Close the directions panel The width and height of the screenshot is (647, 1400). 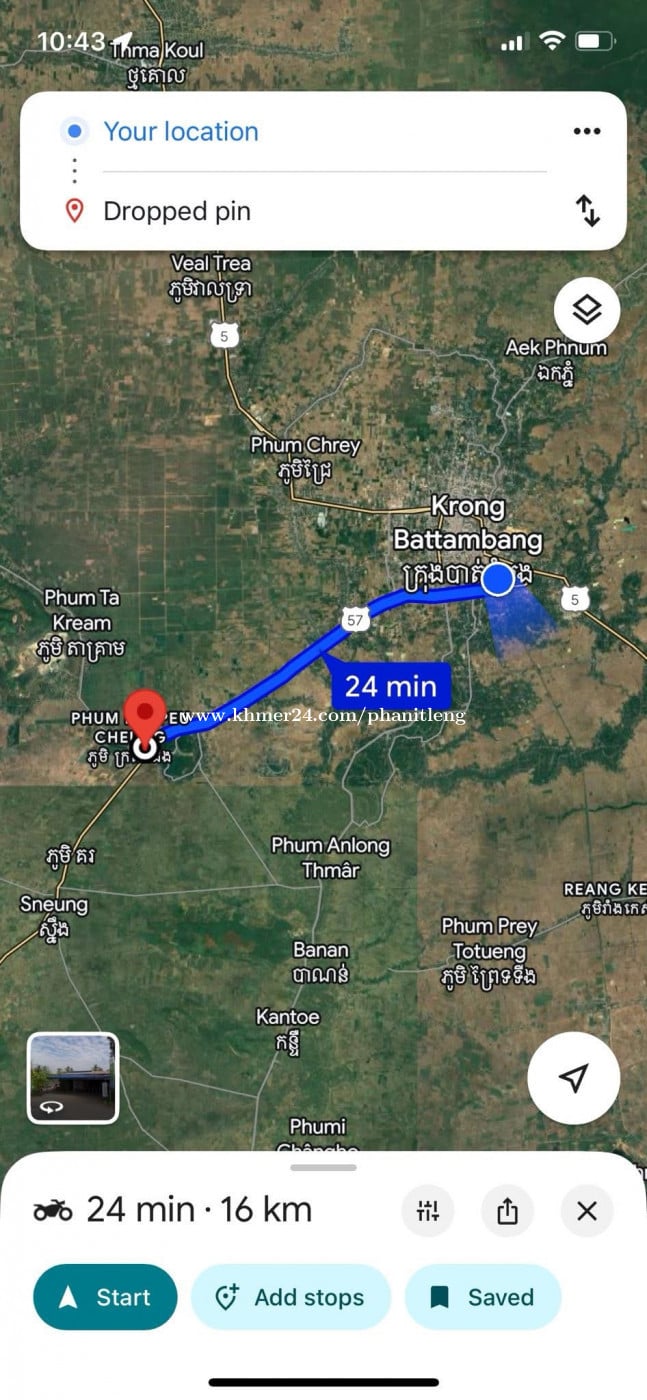(x=586, y=1211)
